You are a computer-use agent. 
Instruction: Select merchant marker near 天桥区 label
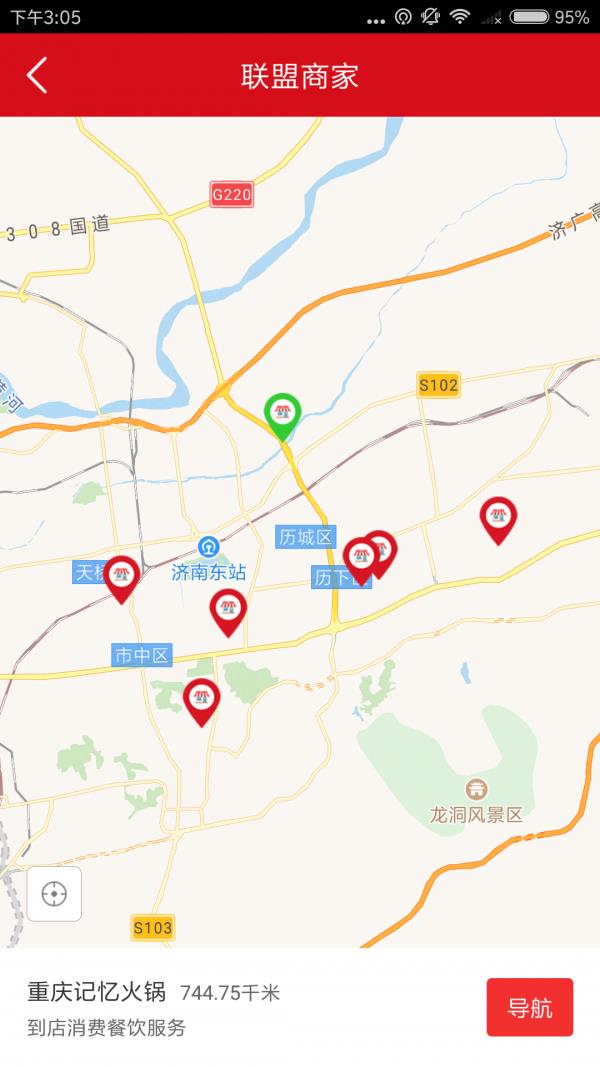122,576
